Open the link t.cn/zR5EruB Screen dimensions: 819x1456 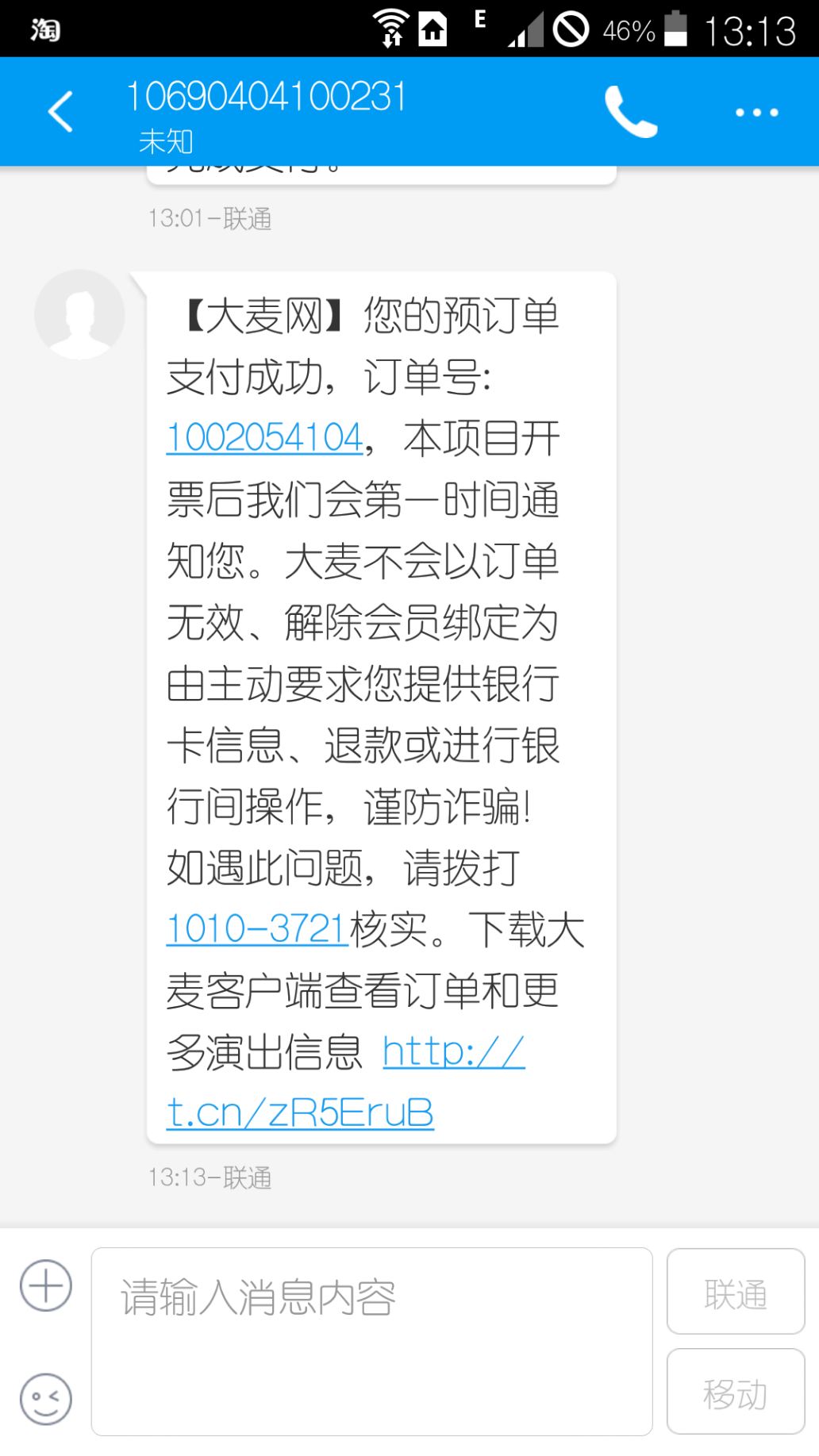point(298,1112)
